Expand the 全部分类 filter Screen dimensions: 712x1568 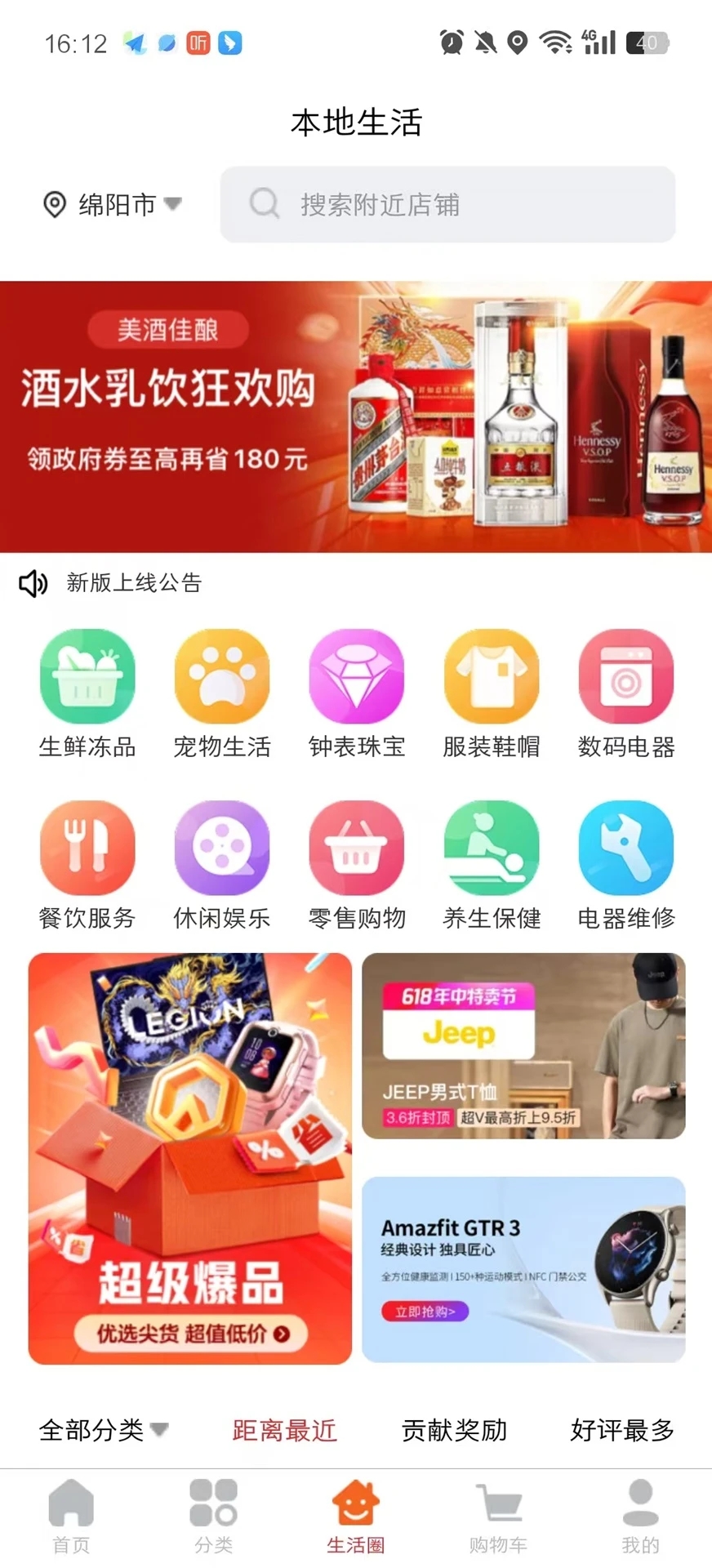[104, 1430]
